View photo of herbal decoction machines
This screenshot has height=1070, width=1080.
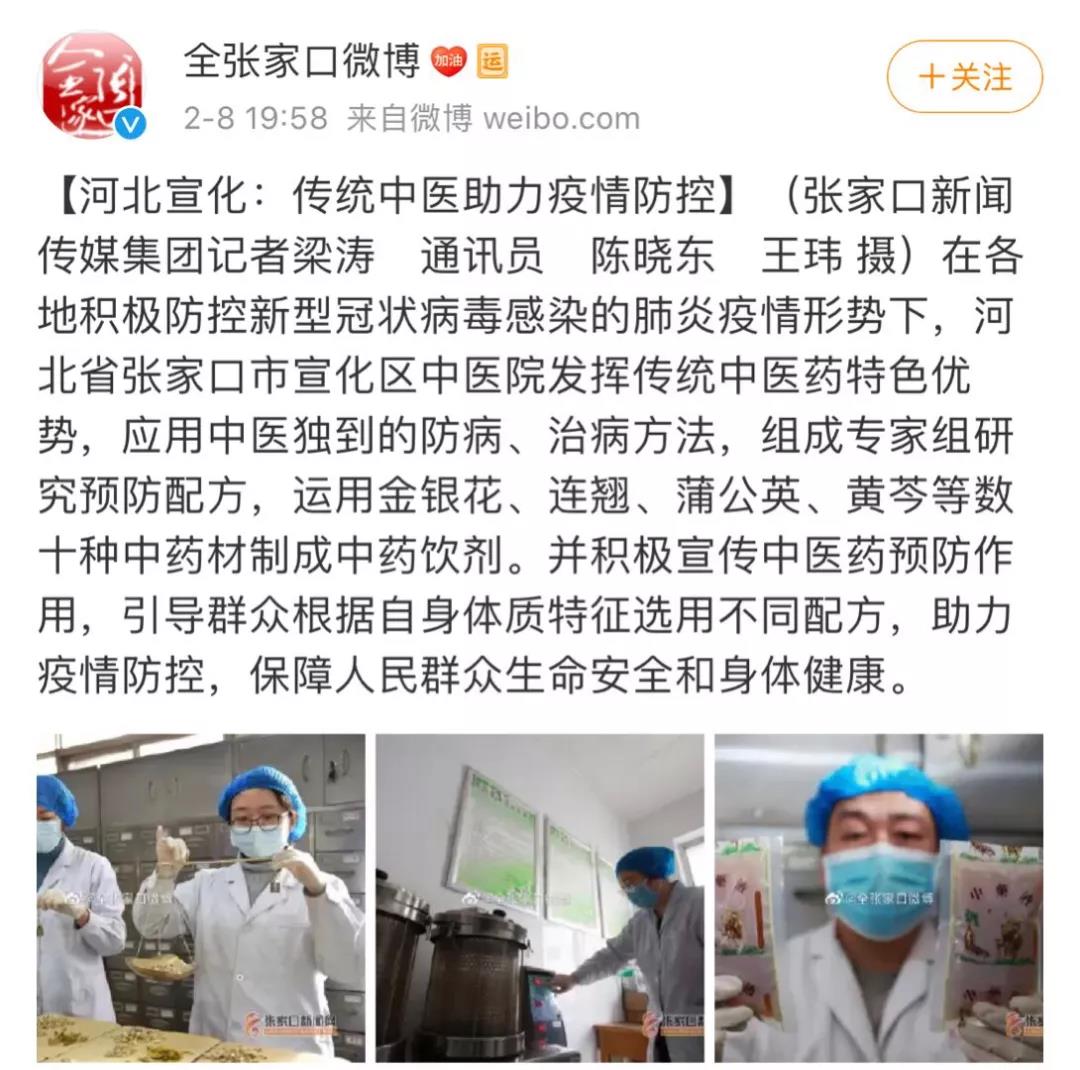tap(540, 897)
